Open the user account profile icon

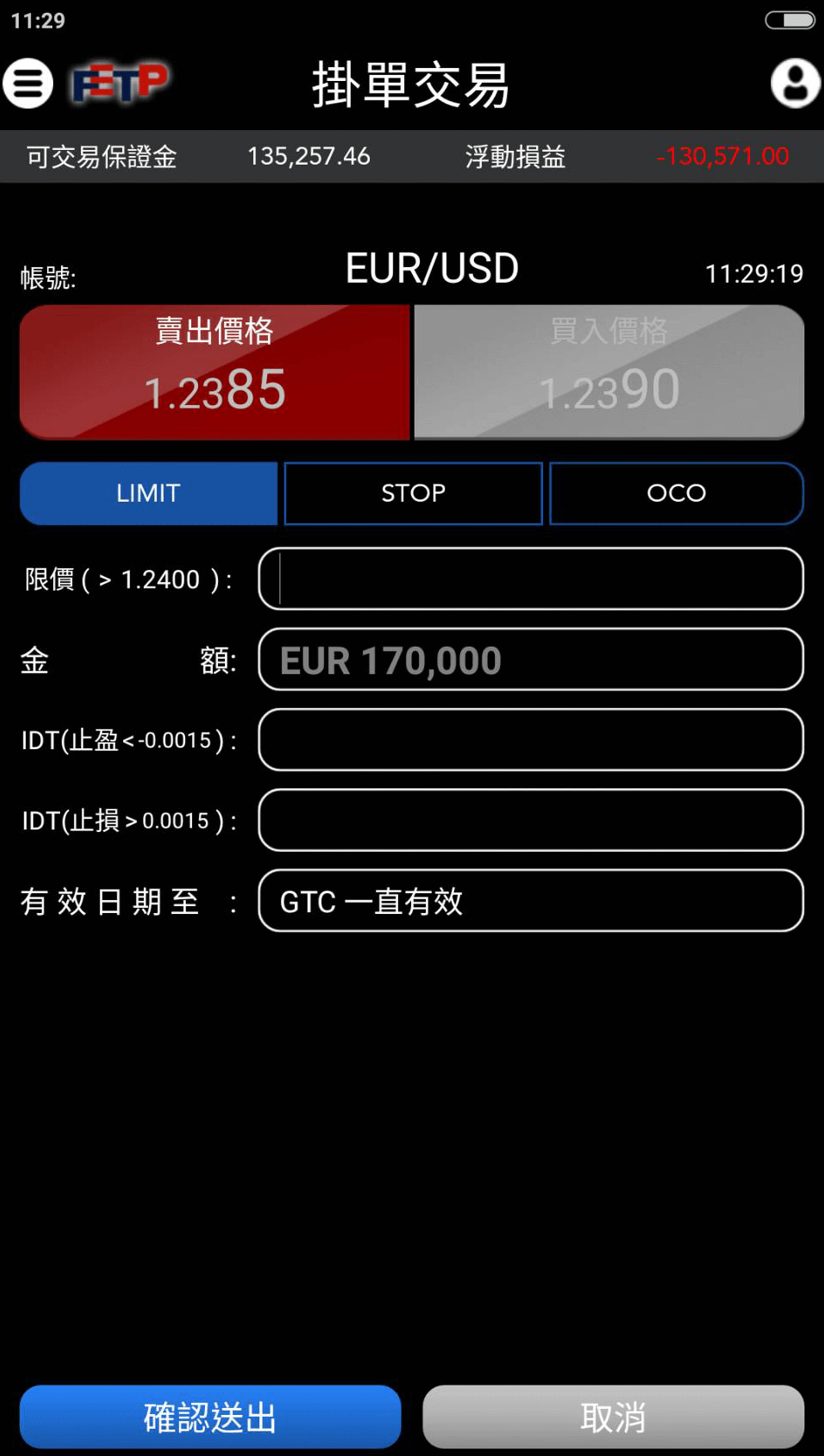796,83
